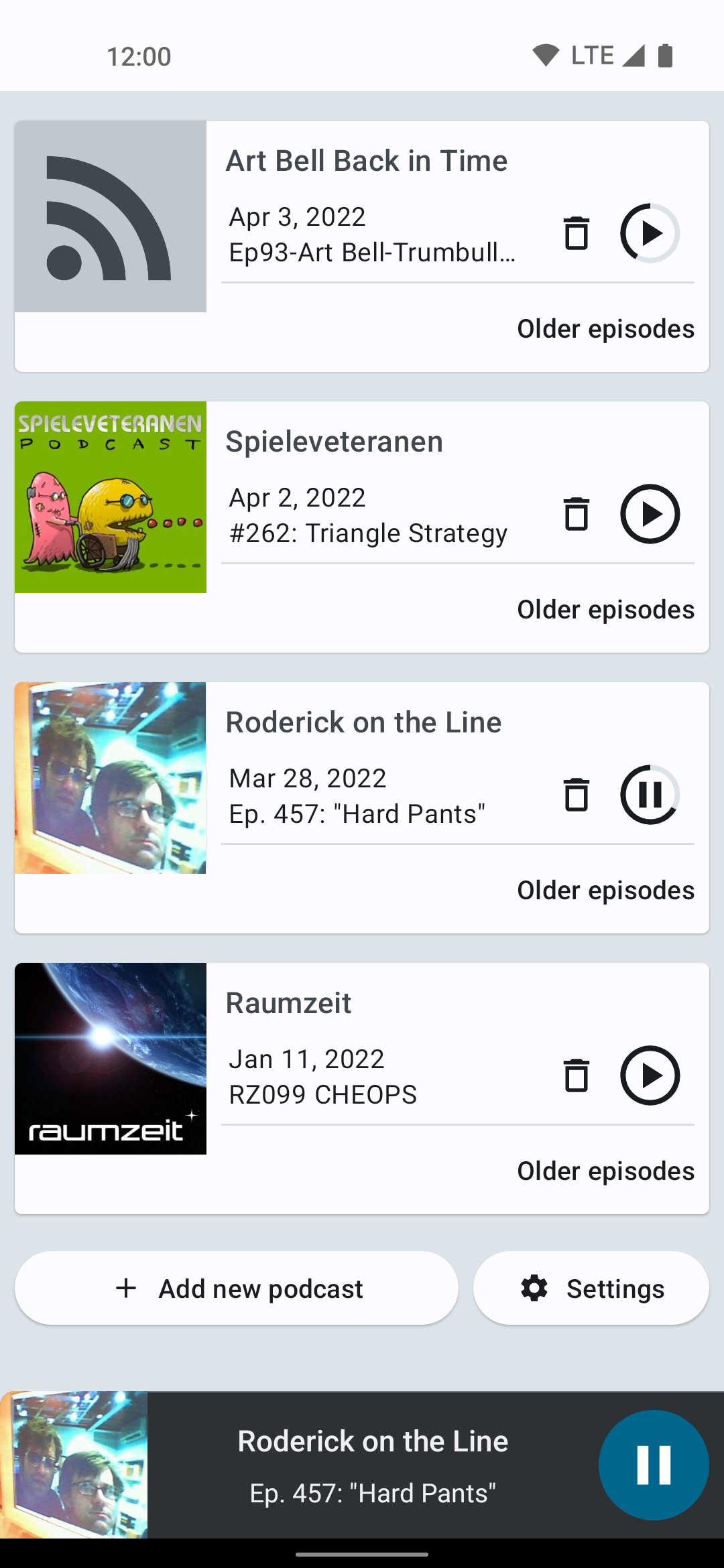Delete the RZ099 CHEOPS episode

point(576,1075)
